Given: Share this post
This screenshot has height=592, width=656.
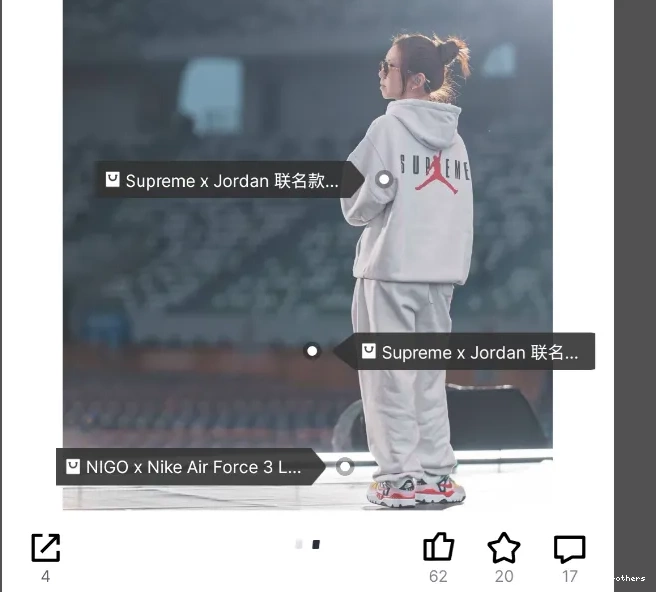Looking at the screenshot, I should tap(46, 548).
